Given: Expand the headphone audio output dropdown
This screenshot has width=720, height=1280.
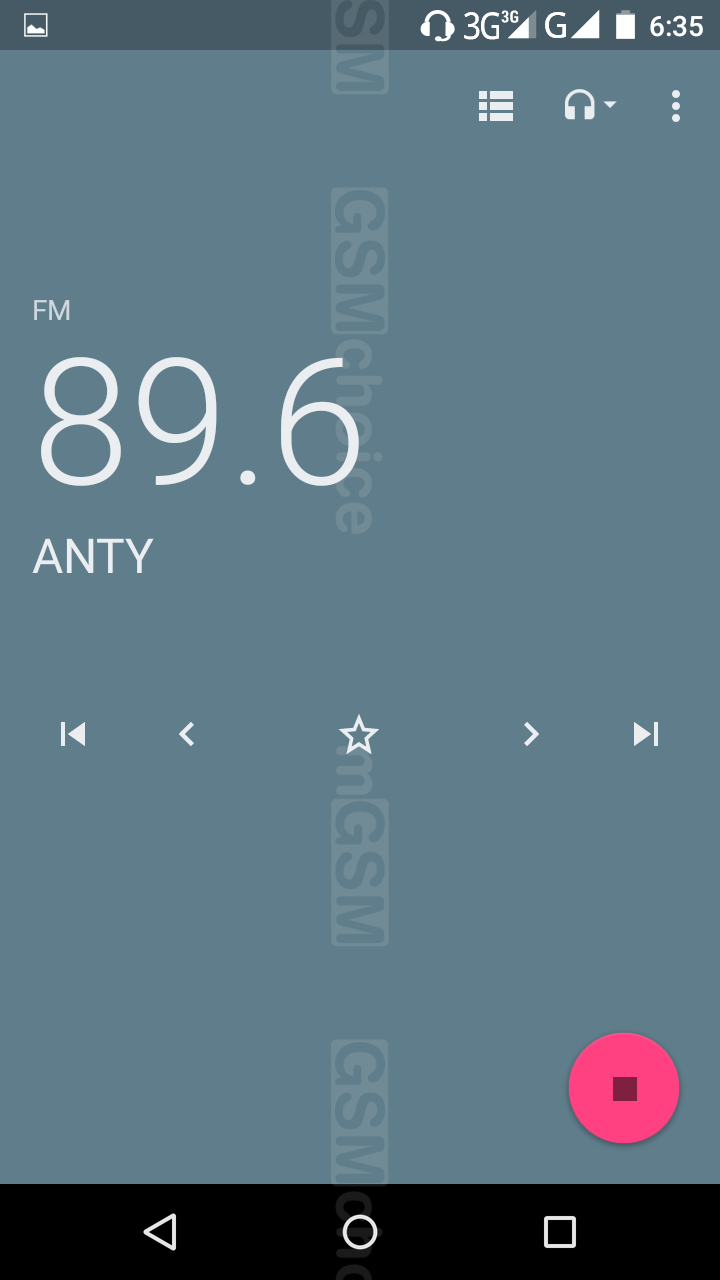Looking at the screenshot, I should [589, 105].
